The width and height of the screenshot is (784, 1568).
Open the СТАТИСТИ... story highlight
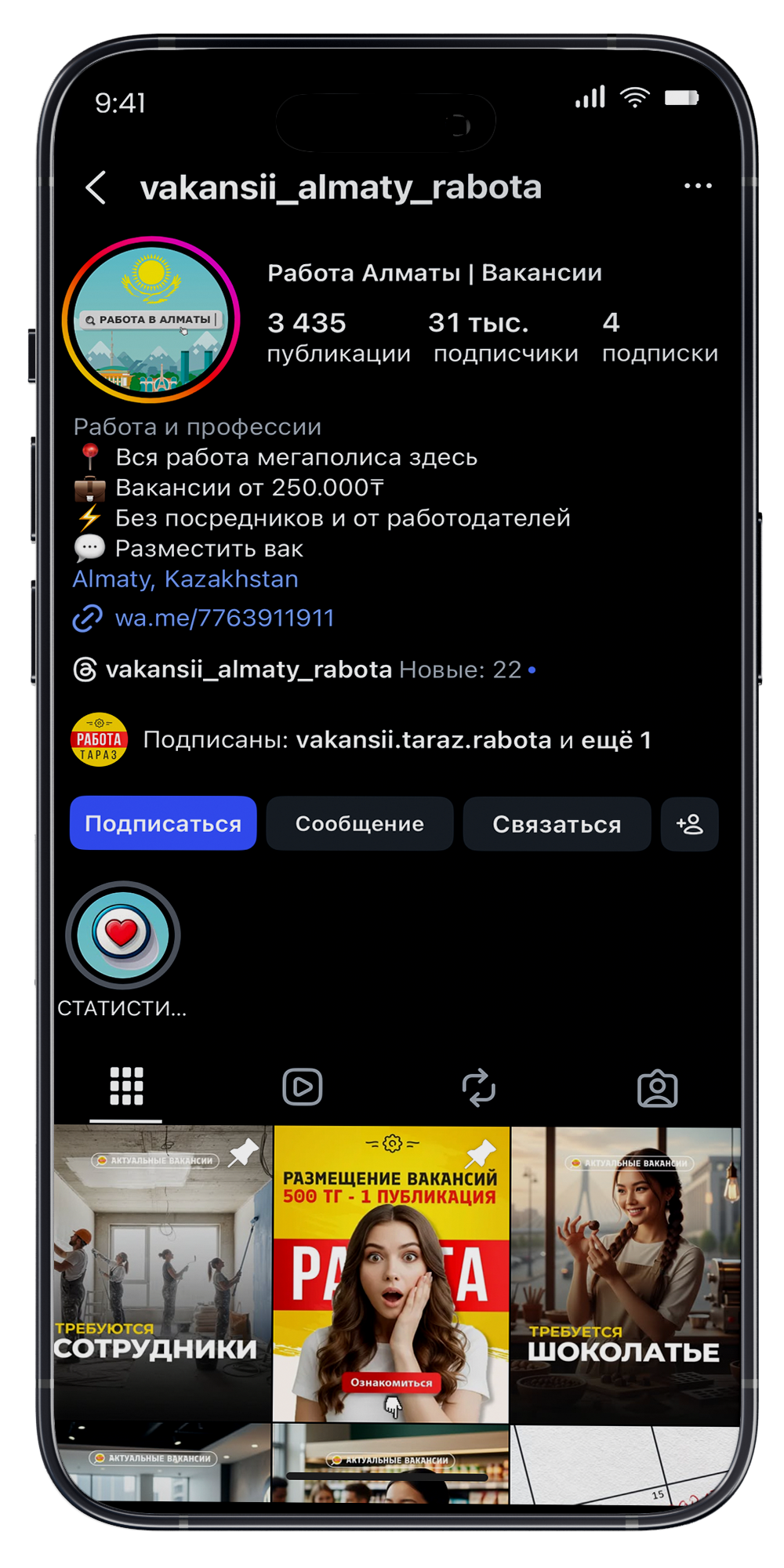click(x=123, y=936)
